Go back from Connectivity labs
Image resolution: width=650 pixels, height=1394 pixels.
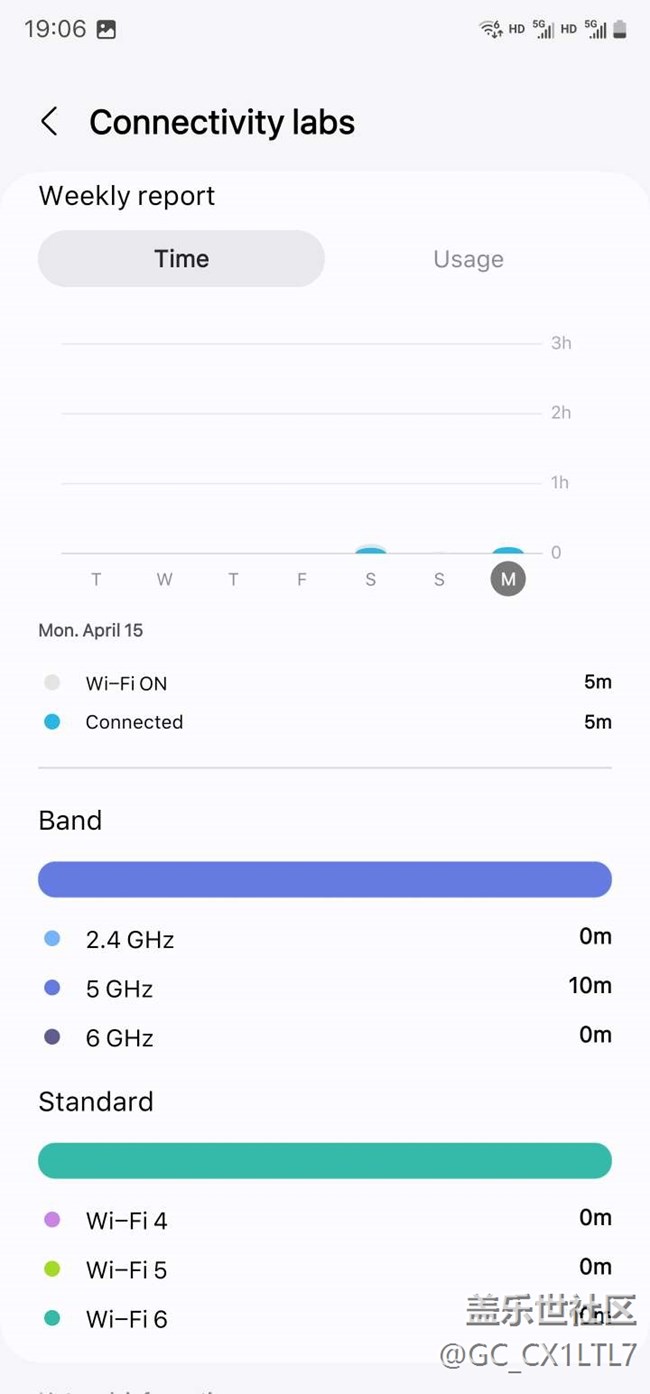point(49,122)
